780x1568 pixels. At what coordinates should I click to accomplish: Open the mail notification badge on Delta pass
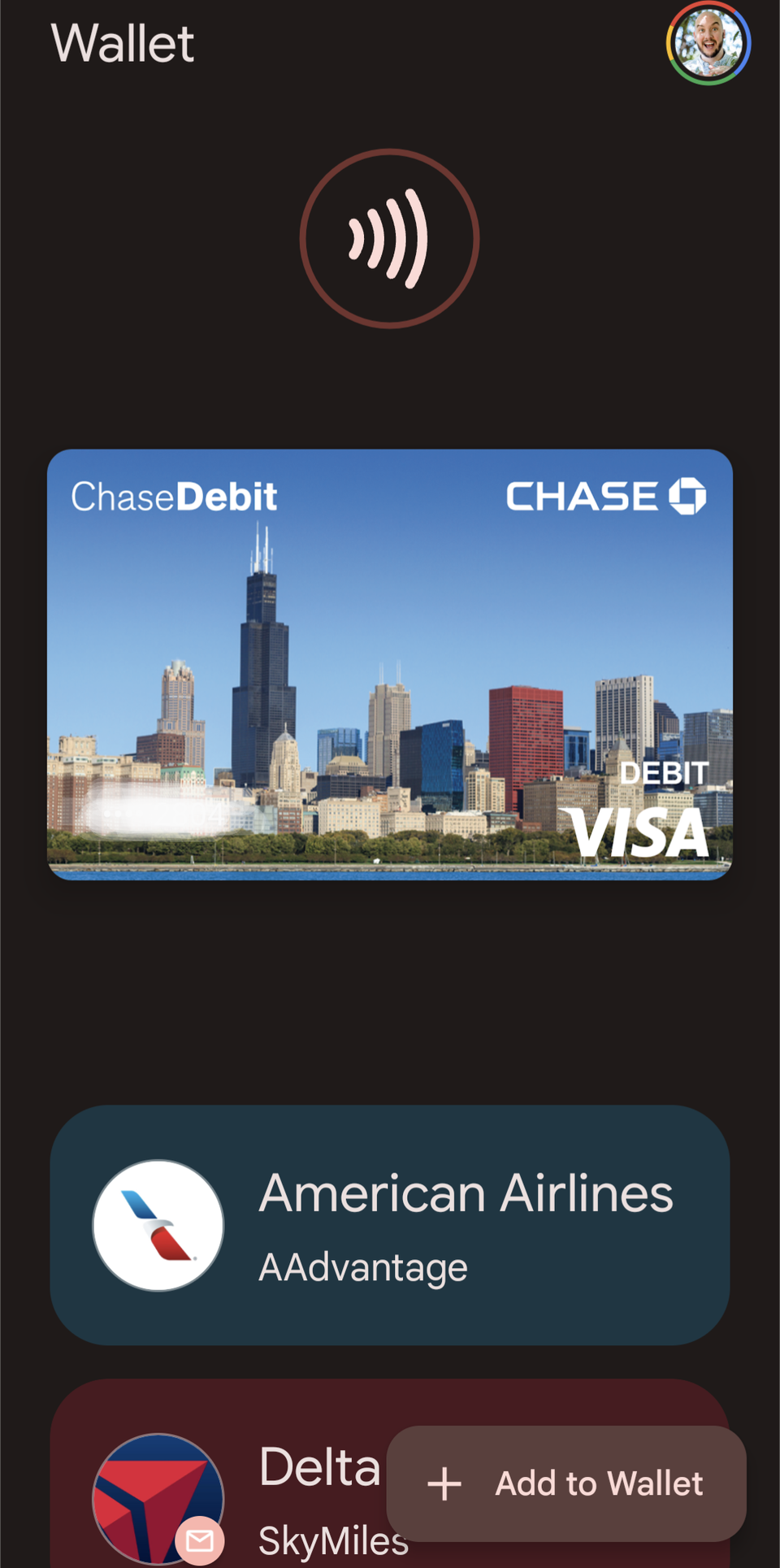tap(199, 1539)
